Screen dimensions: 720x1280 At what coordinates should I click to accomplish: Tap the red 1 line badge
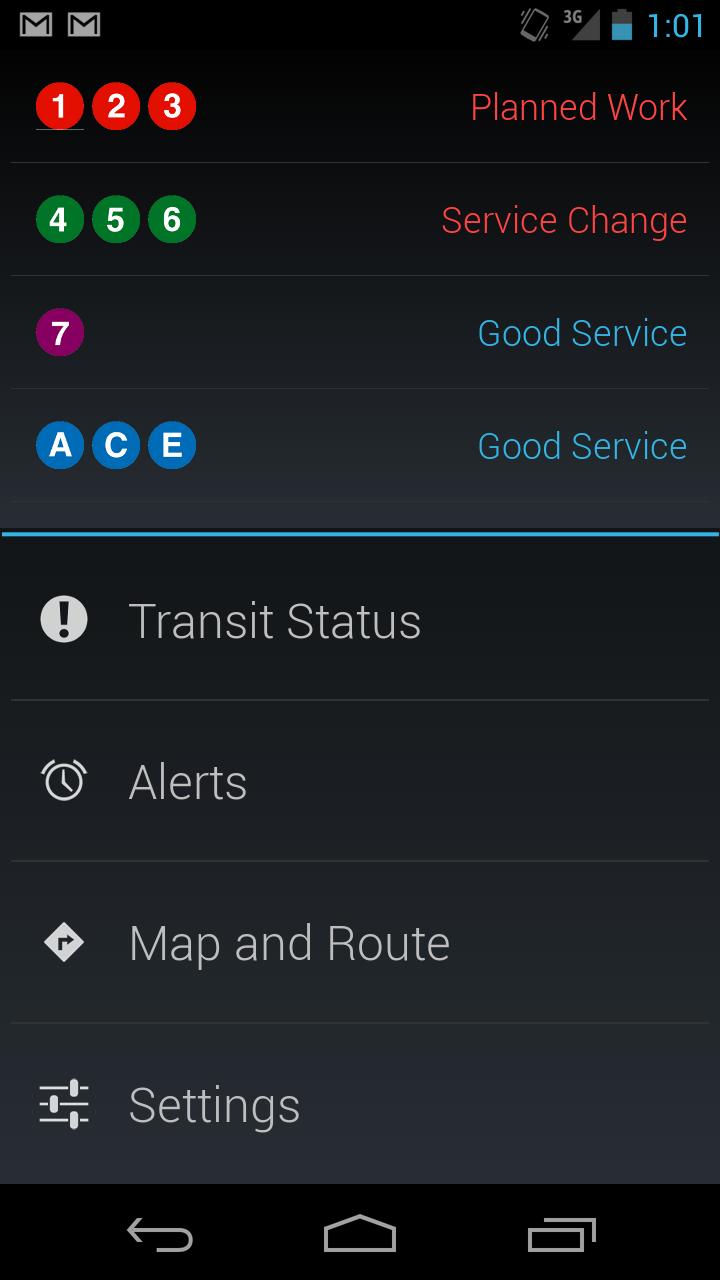click(x=59, y=106)
